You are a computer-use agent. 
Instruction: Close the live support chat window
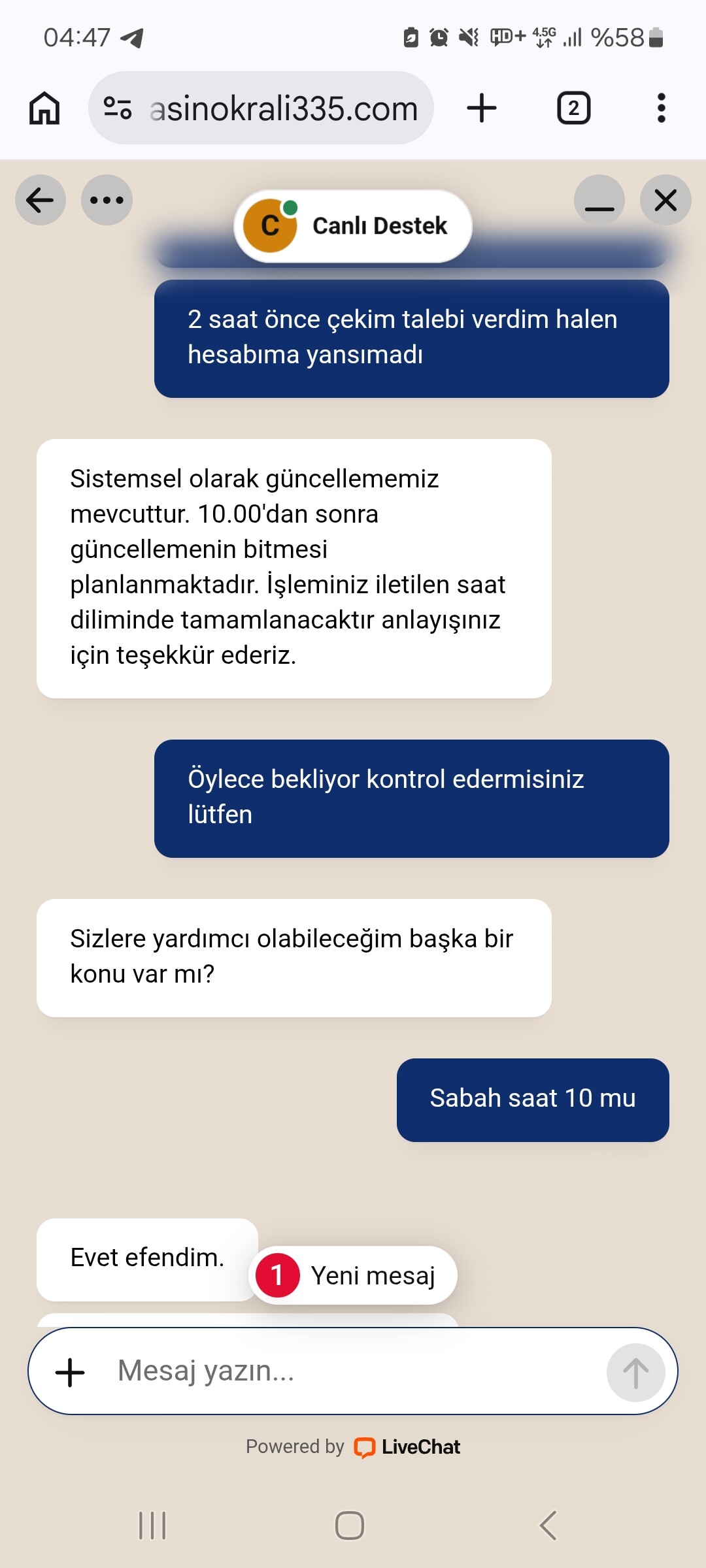[665, 200]
